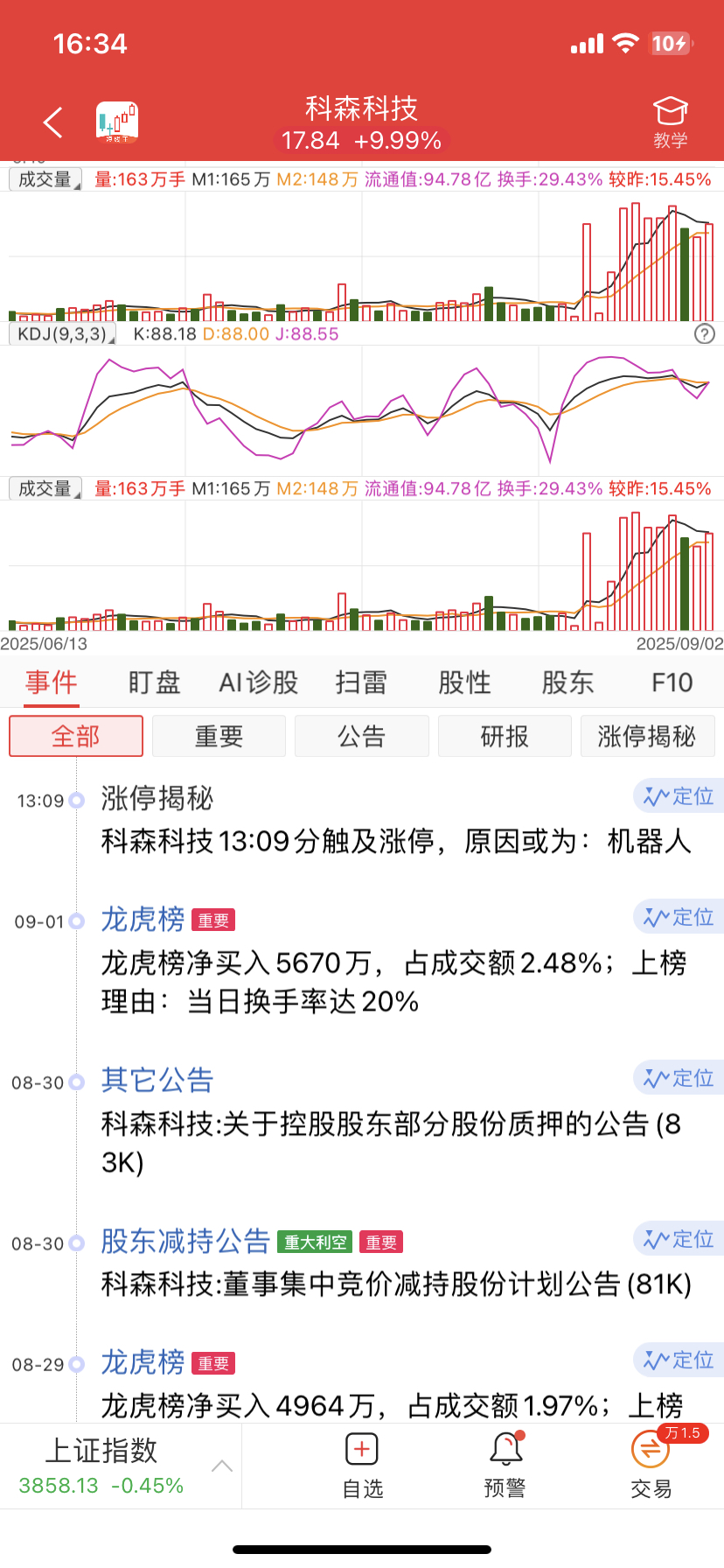724x1568 pixels.
Task: Tap 定位 for the 13:09 涨停揭秘 event
Action: pos(679,796)
